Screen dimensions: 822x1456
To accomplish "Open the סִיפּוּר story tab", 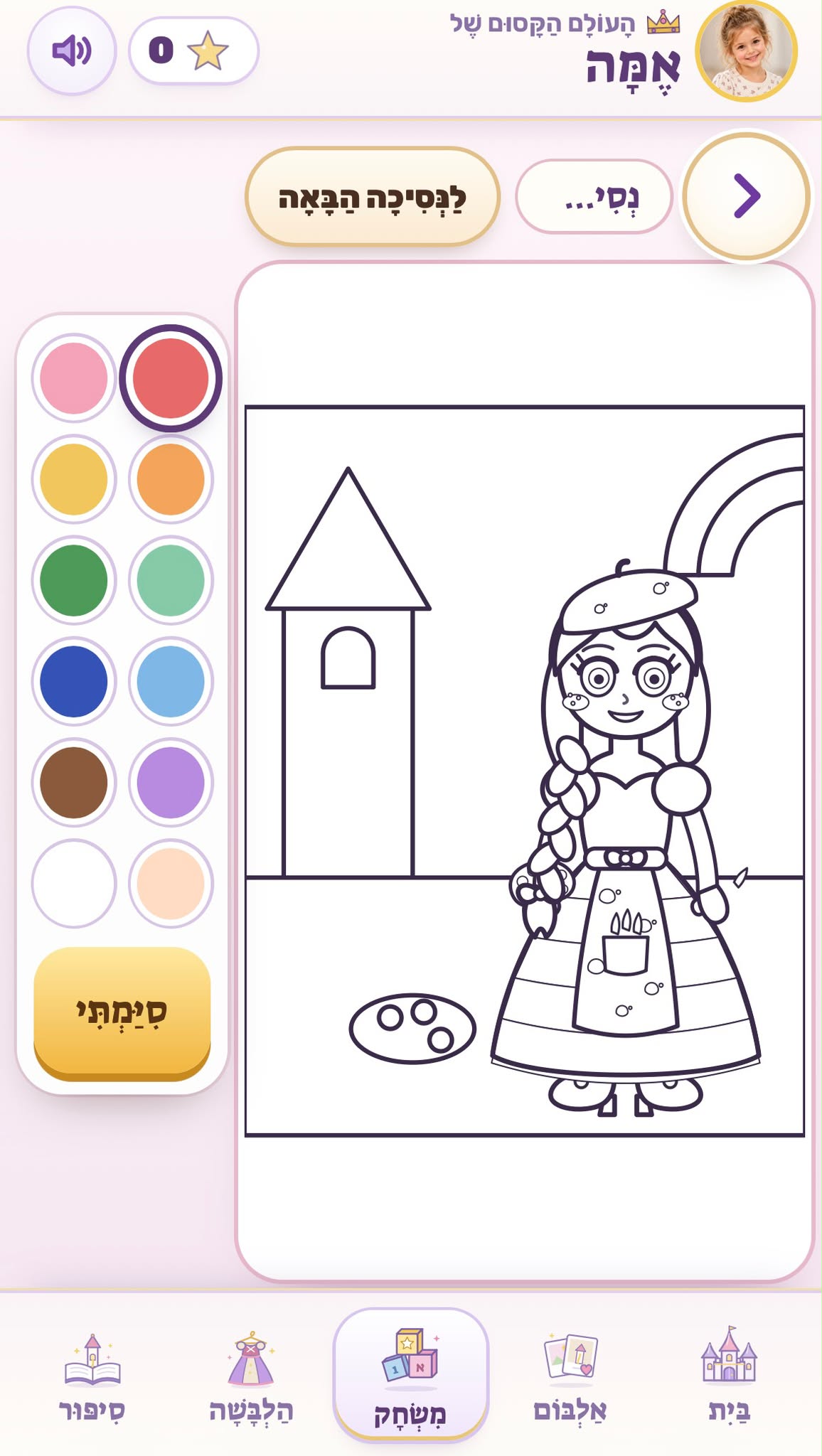I will pyautogui.click(x=92, y=1374).
